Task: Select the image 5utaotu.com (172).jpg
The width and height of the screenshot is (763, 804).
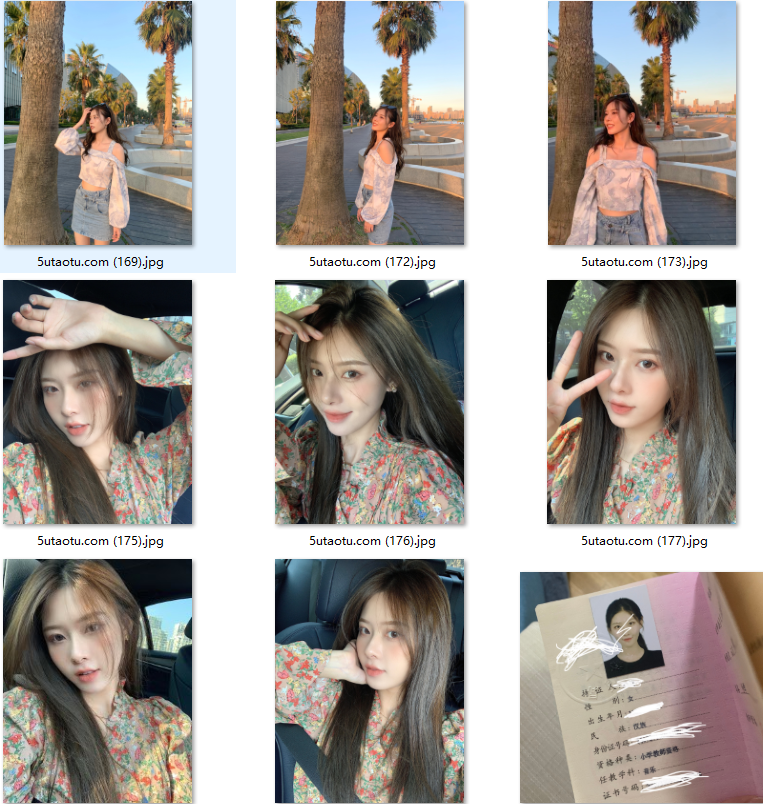Action: (370, 124)
